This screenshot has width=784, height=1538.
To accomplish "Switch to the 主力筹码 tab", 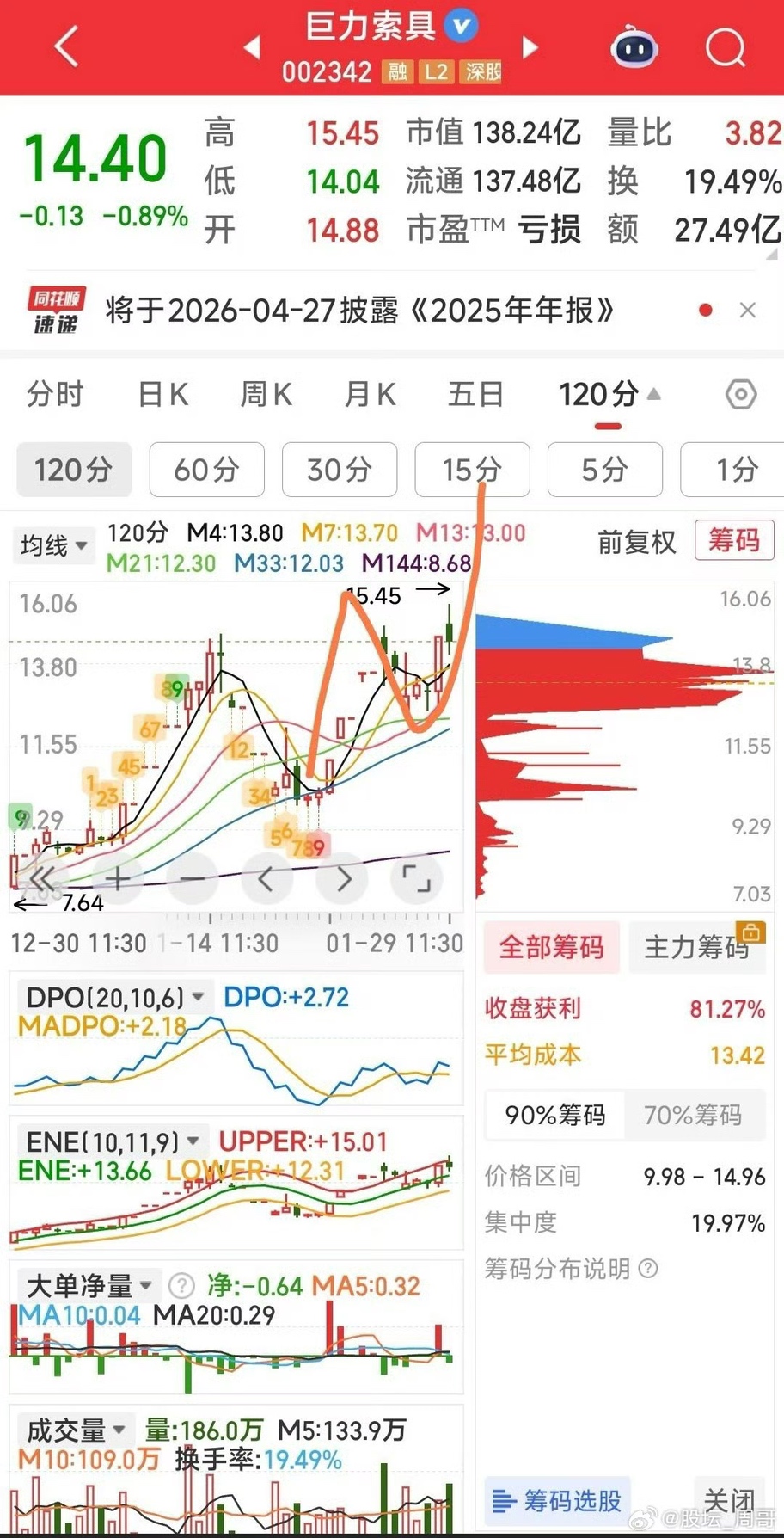I will point(696,947).
